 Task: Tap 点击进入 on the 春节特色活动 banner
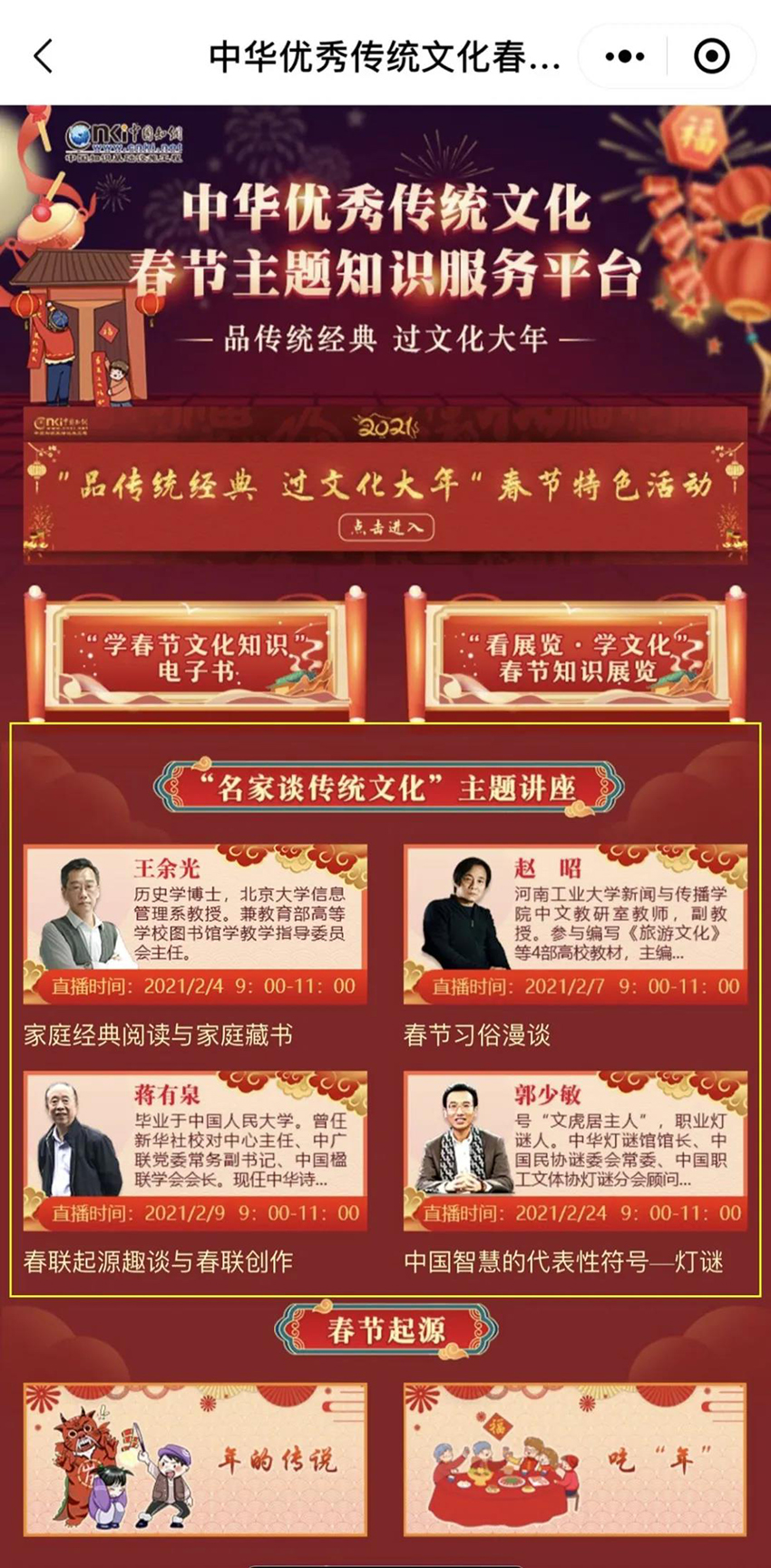[385, 527]
